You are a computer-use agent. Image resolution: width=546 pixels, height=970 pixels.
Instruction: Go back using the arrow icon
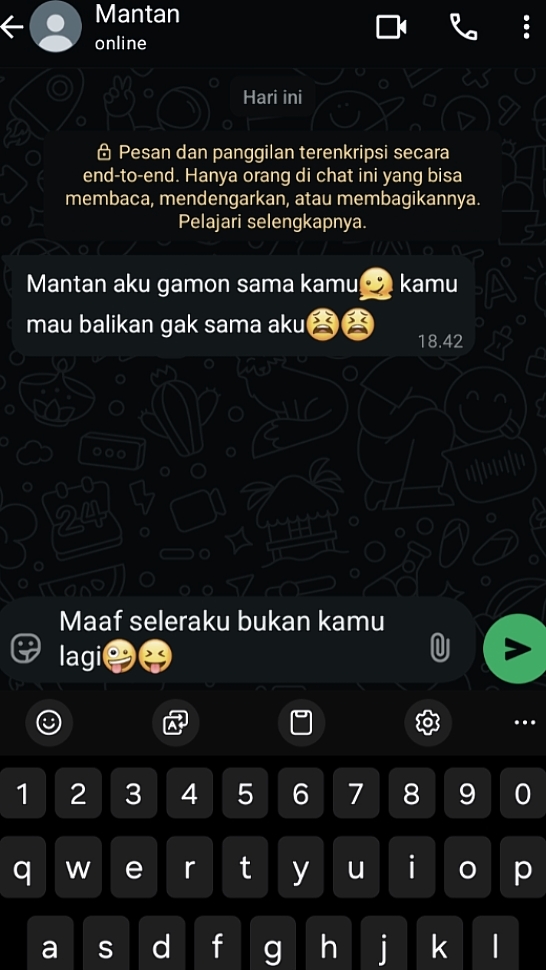point(11,27)
